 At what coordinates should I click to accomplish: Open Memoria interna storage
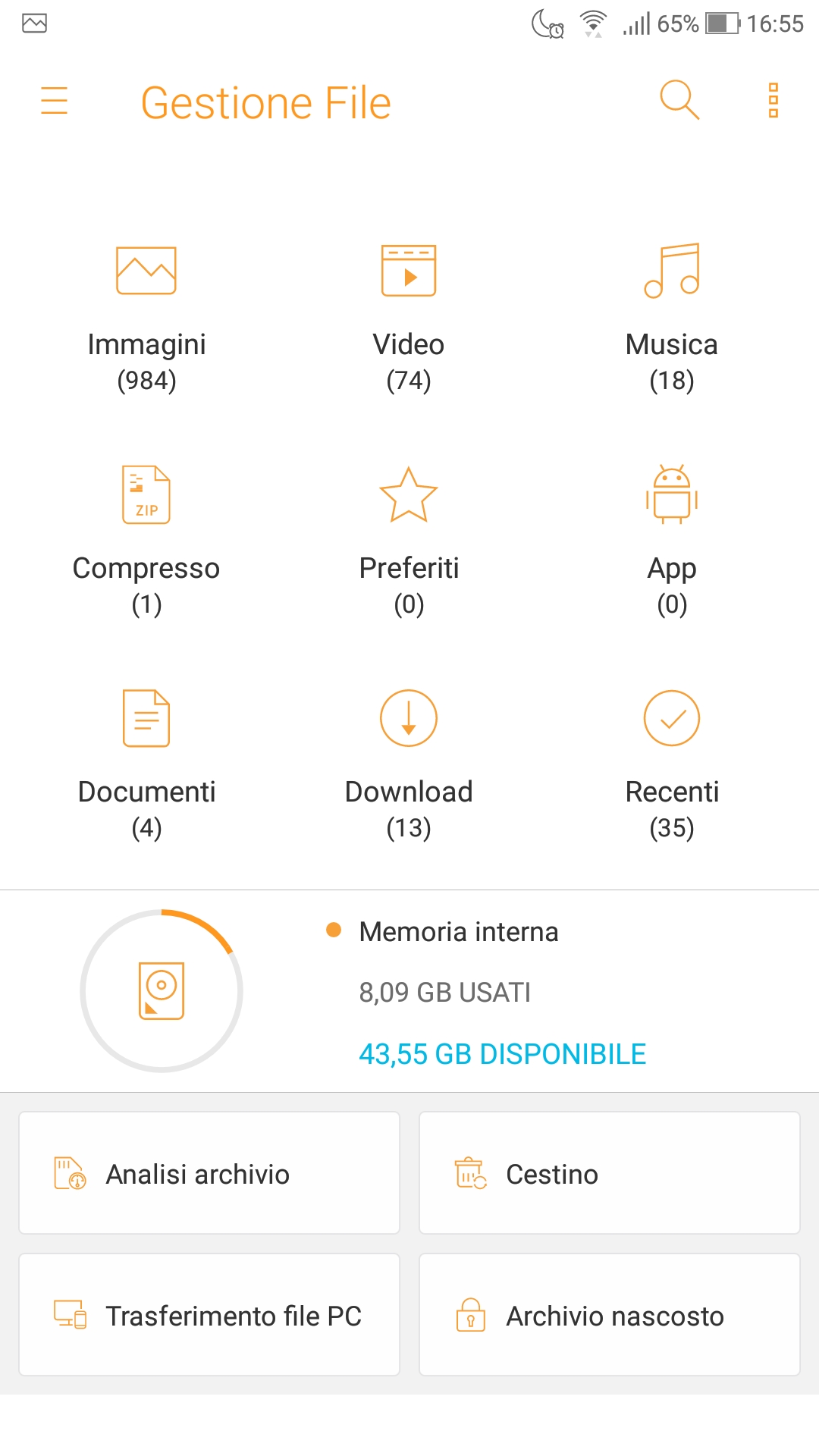coord(409,991)
